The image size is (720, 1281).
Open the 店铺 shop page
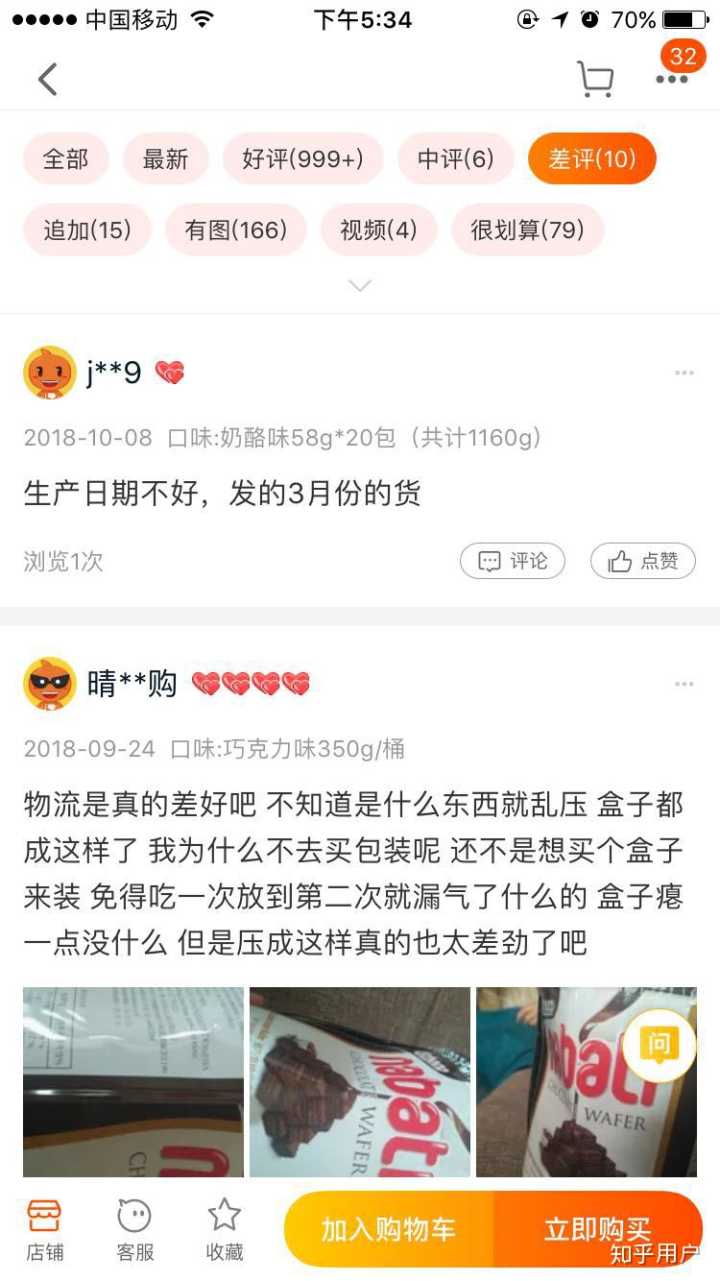point(44,1230)
